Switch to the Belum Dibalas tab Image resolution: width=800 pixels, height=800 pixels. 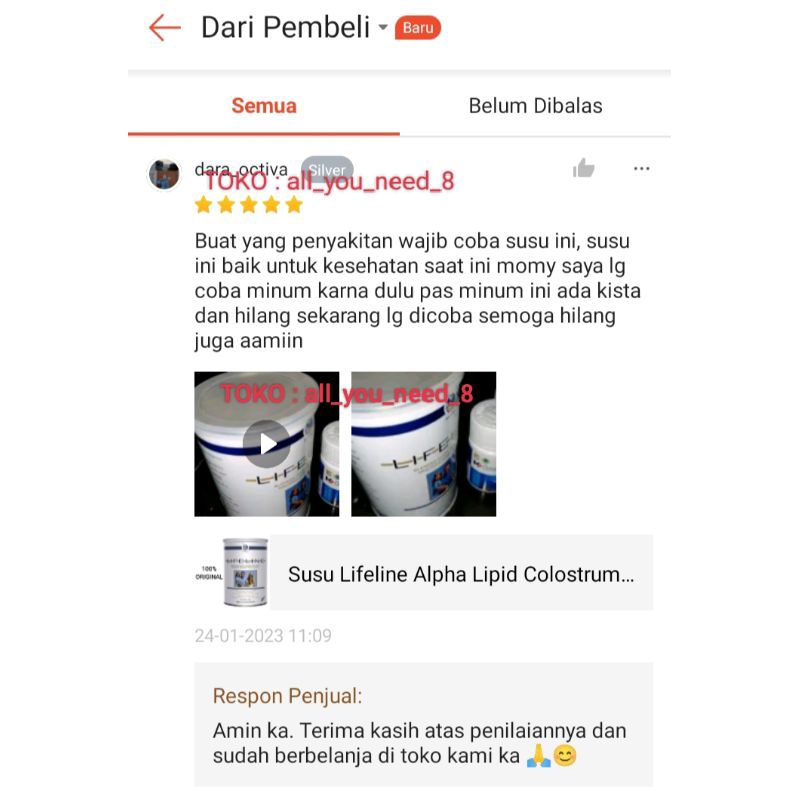tap(535, 106)
